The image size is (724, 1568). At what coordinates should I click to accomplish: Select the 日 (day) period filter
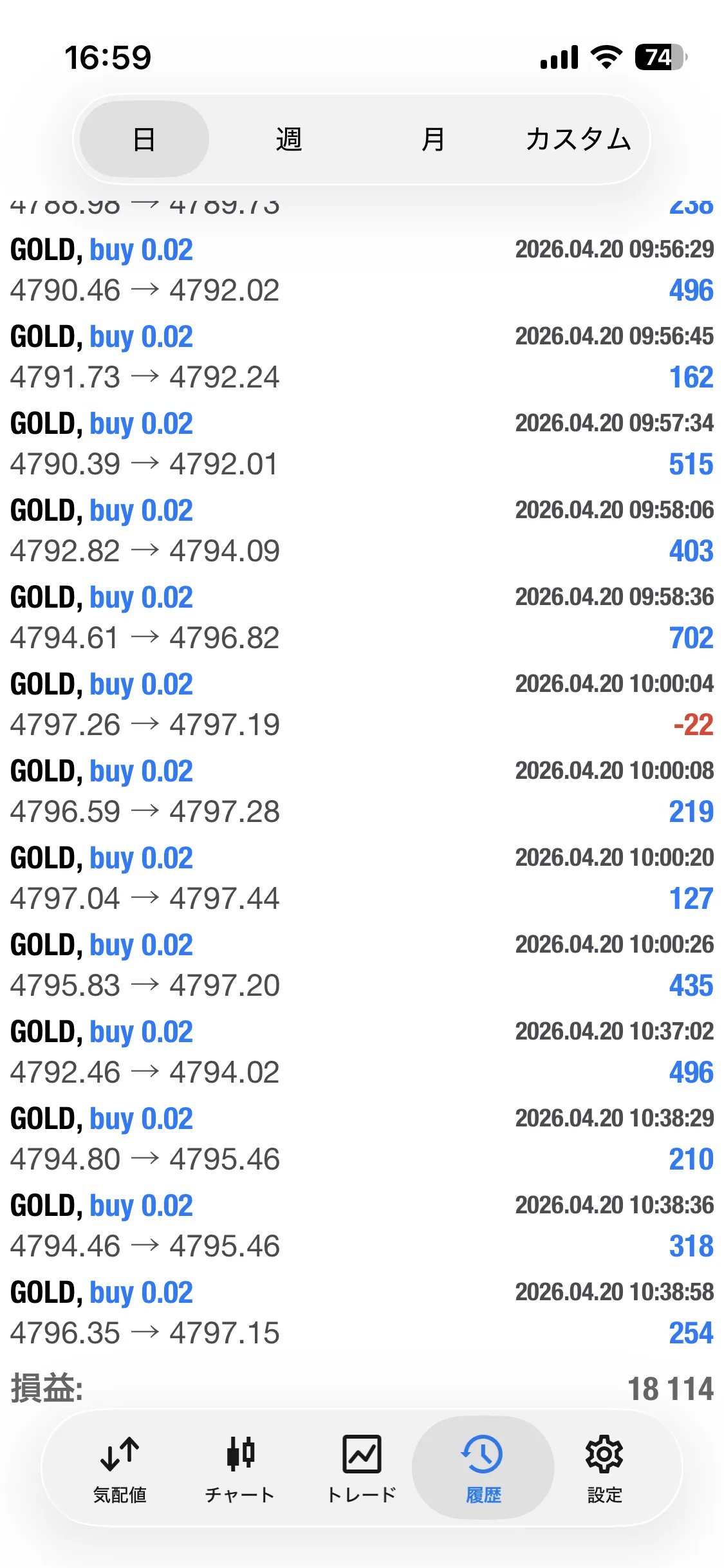pos(144,139)
